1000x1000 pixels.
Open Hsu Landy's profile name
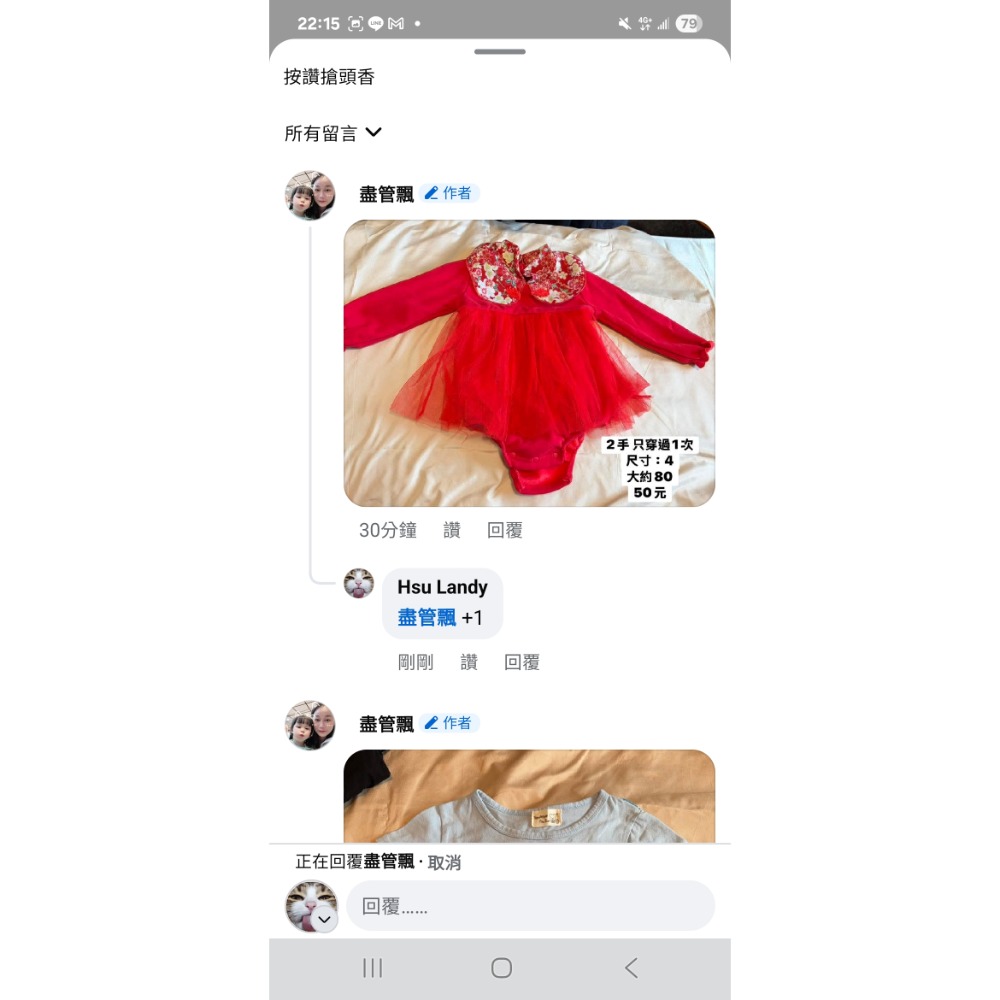pos(442,587)
